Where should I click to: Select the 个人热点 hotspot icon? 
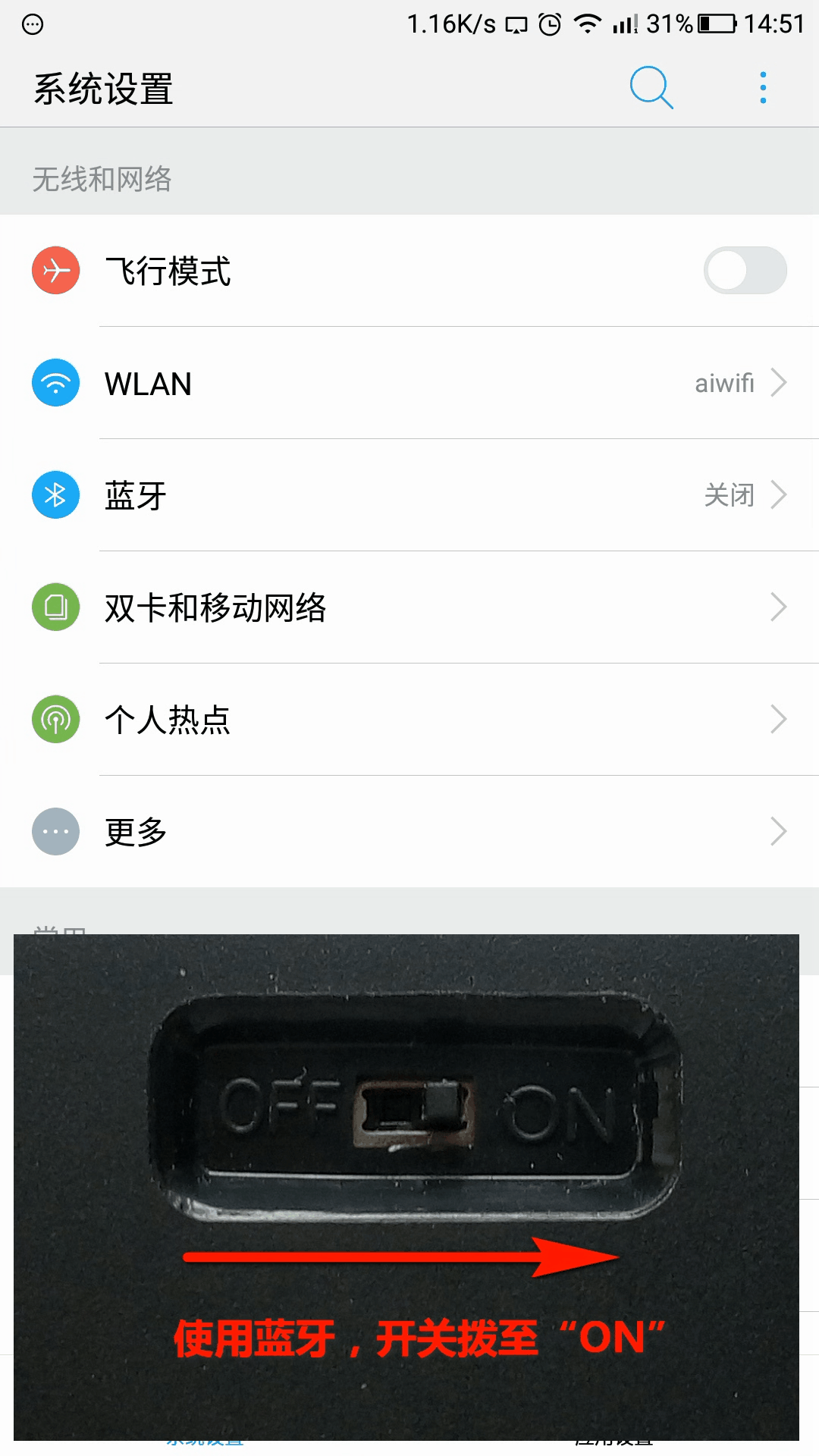pyautogui.click(x=55, y=719)
